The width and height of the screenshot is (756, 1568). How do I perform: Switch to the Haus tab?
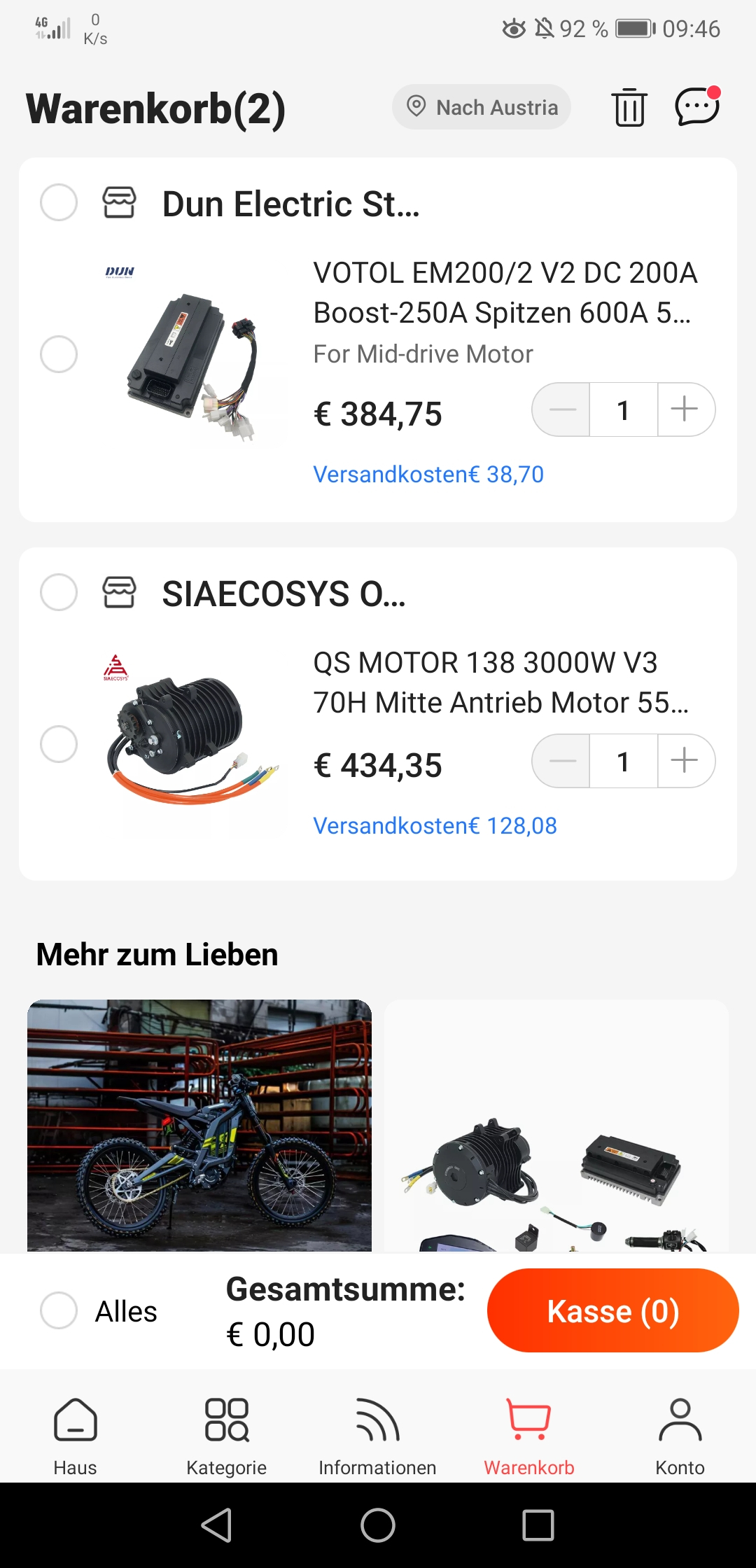(76, 1436)
